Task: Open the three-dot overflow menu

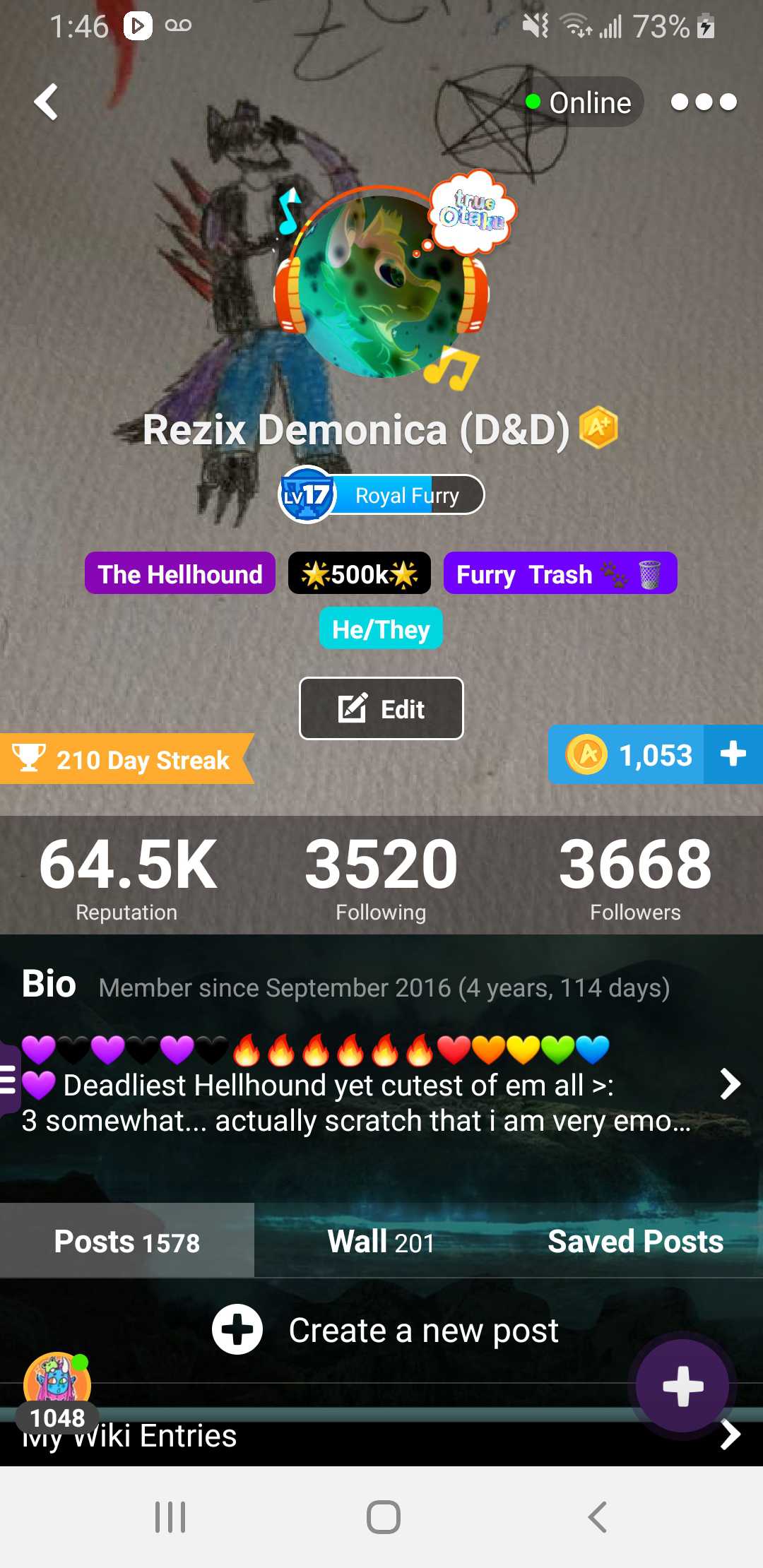Action: [x=703, y=102]
